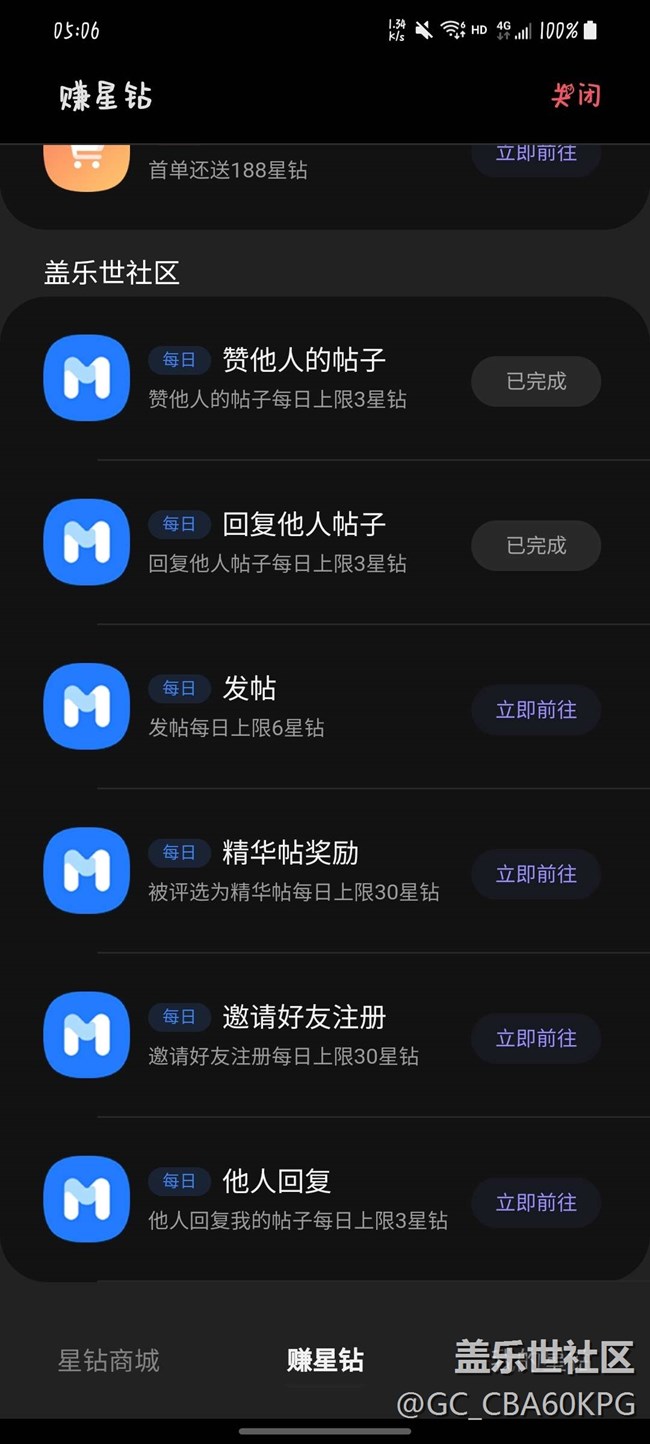Image resolution: width=650 pixels, height=1444 pixels.
Task: Tap 立即前往 for the 首单还送188星钻 offer
Action: point(536,158)
